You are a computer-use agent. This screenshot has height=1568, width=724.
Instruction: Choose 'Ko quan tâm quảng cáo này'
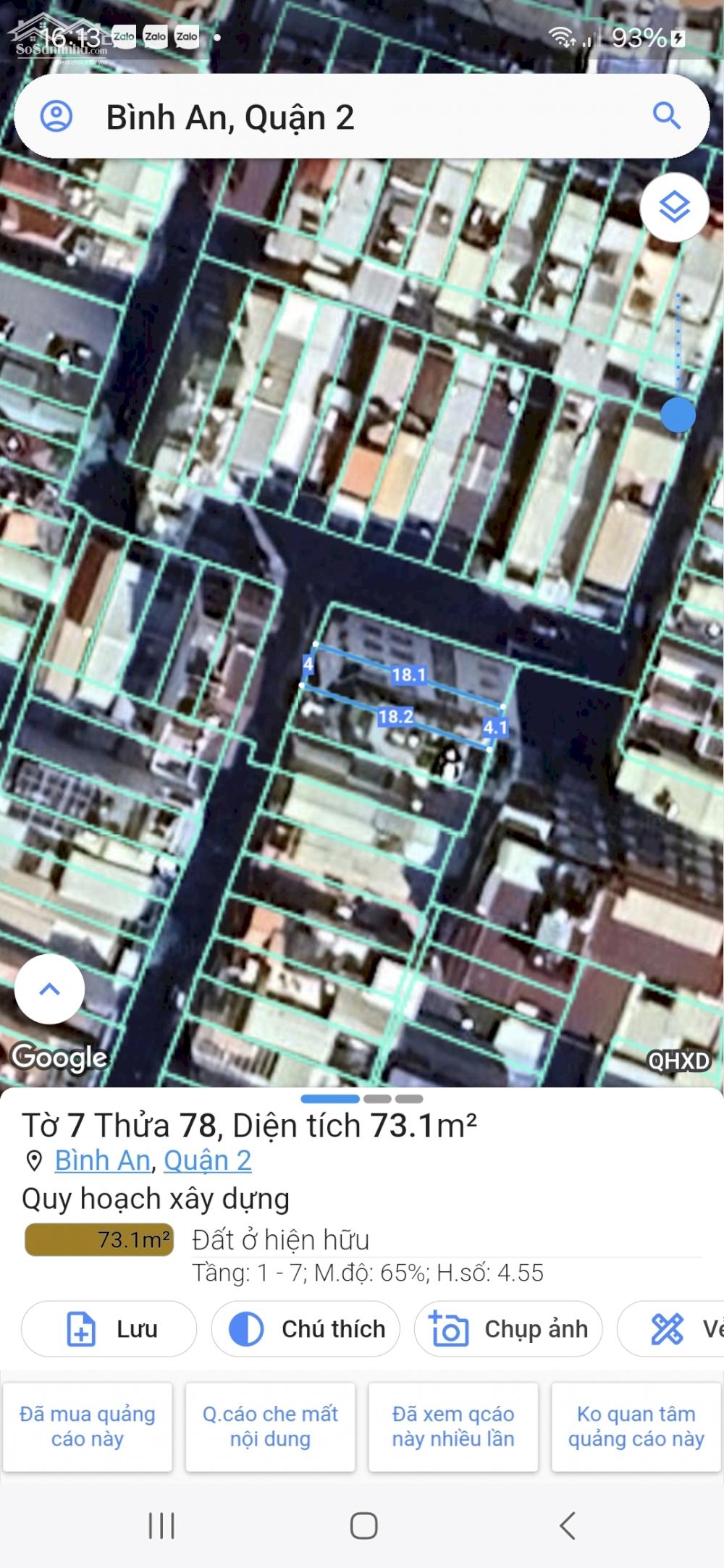[x=636, y=1427]
